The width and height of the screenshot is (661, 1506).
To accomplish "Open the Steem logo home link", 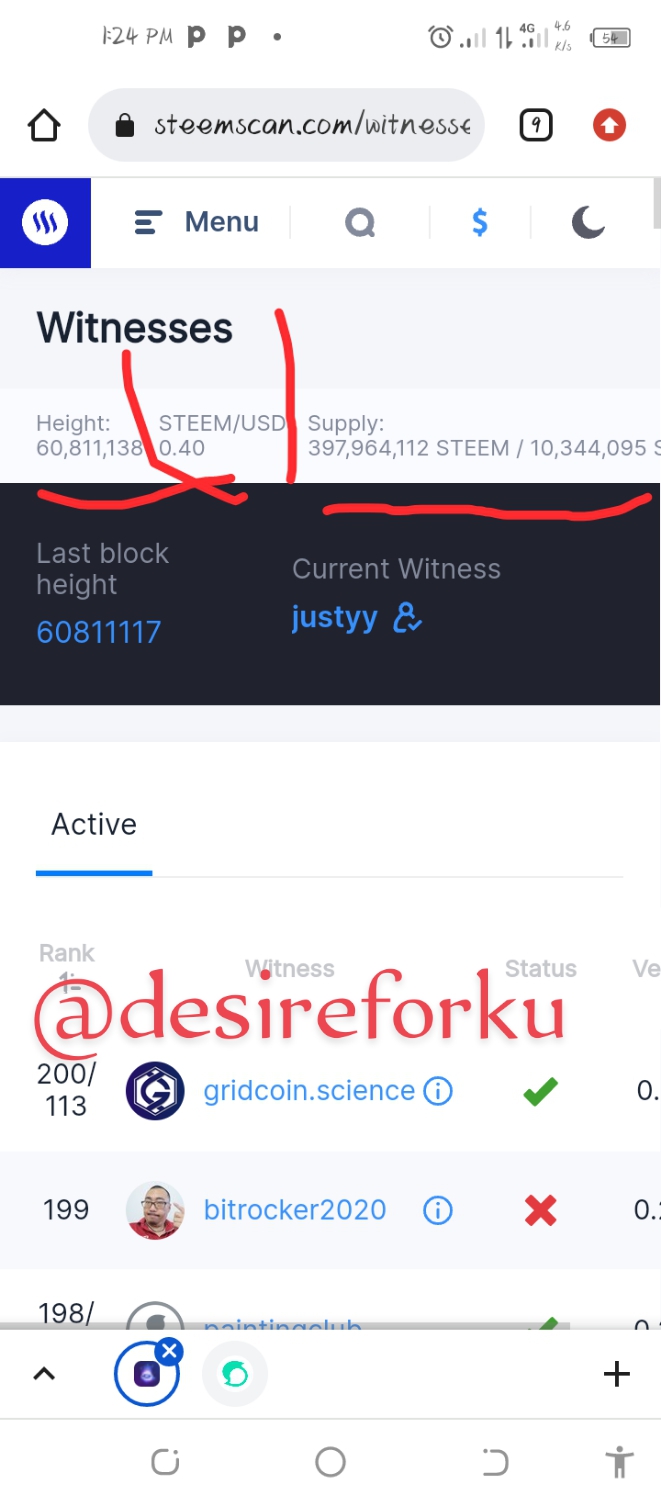I will [x=45, y=223].
